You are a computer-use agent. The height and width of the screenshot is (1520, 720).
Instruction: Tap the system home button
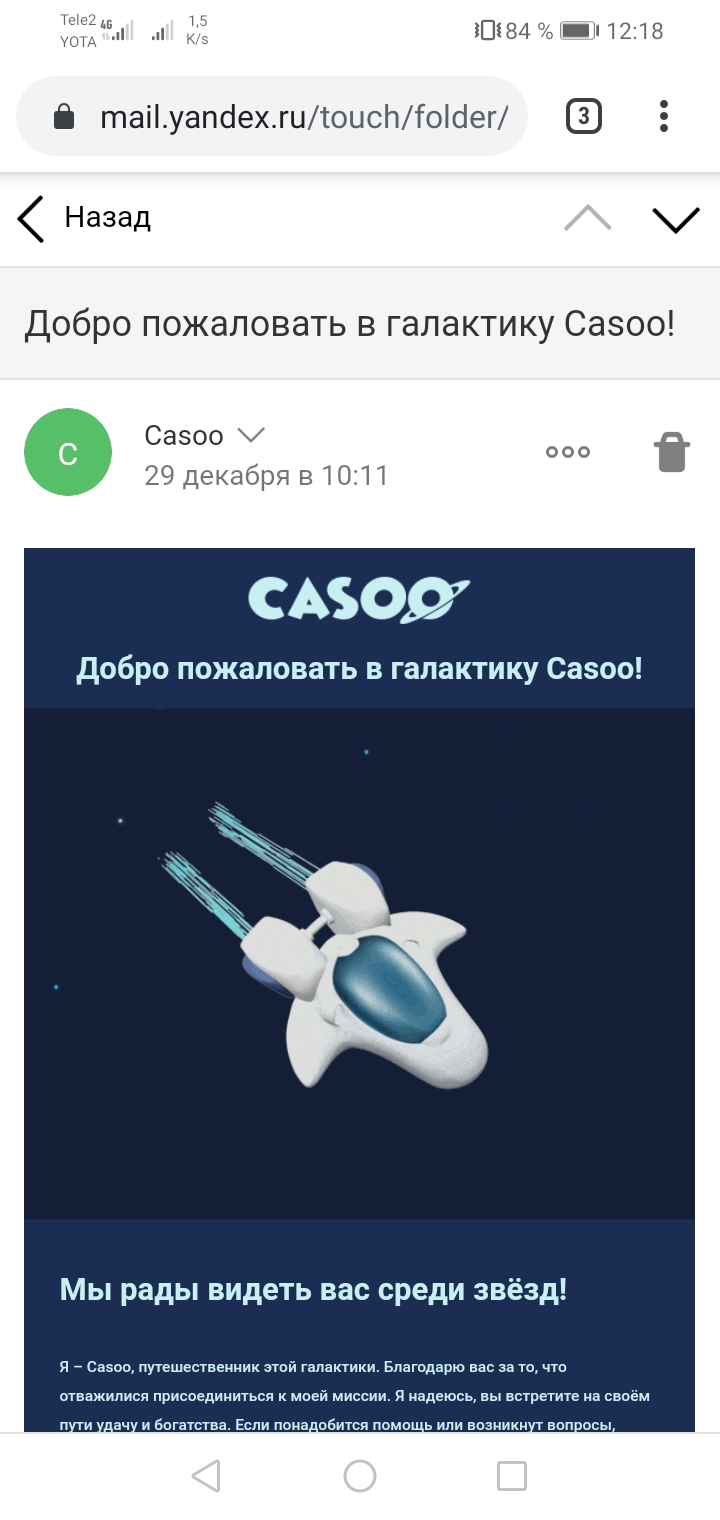360,1476
